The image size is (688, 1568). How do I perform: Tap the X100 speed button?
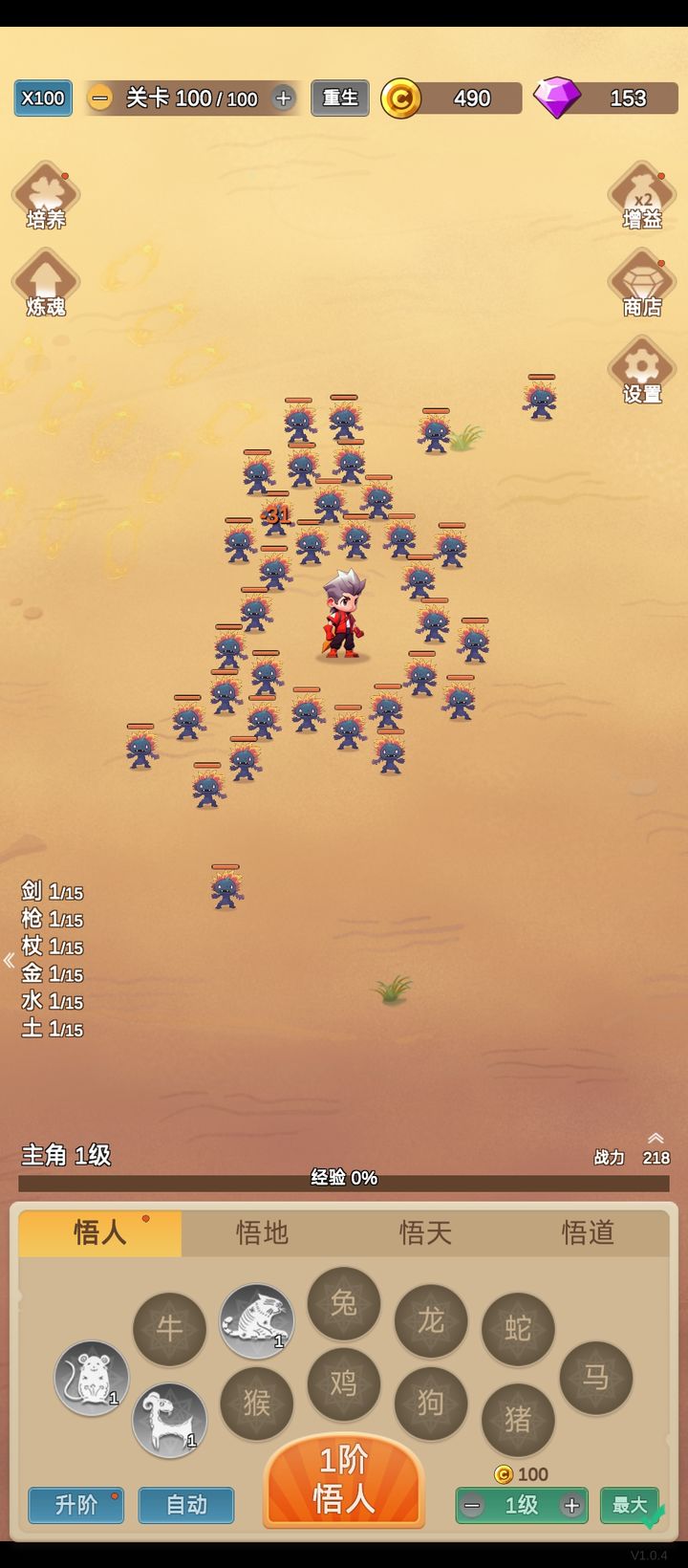pos(43,98)
